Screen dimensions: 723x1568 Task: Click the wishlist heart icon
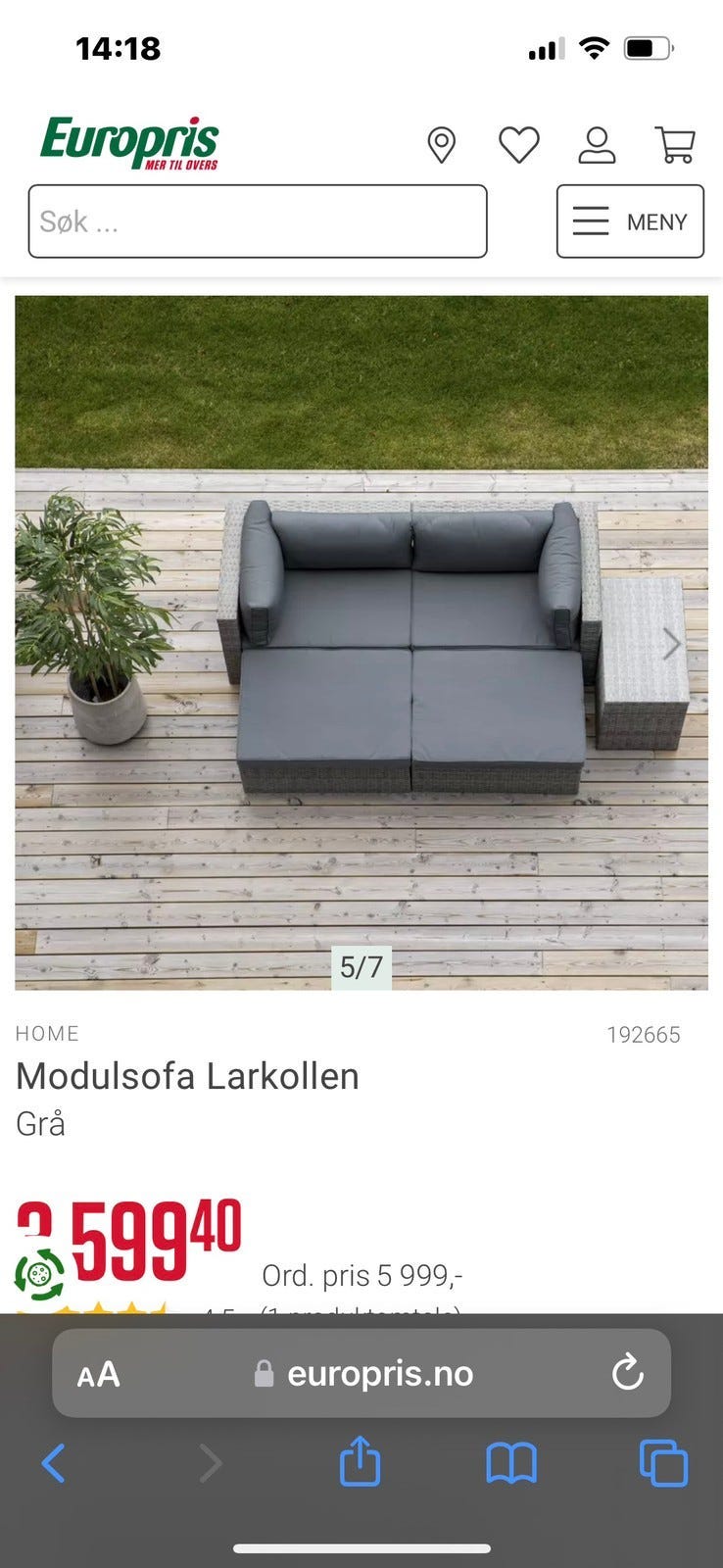520,144
